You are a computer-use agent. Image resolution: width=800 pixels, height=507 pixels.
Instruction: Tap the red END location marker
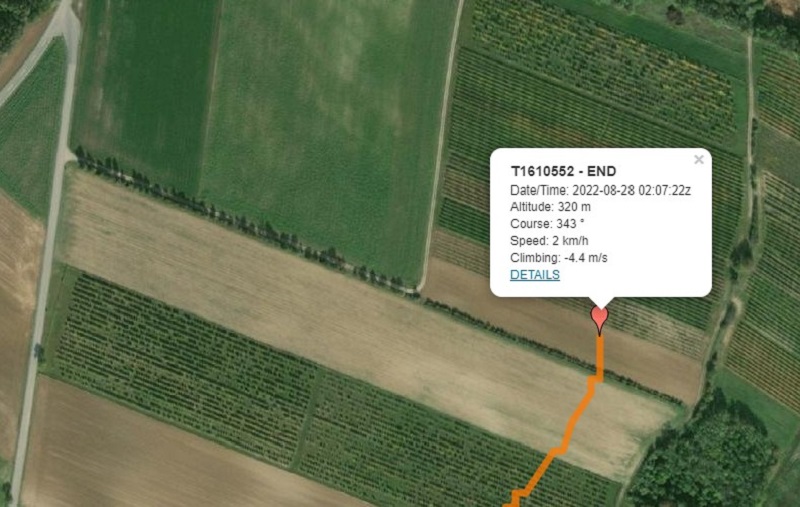pyautogui.click(x=600, y=318)
